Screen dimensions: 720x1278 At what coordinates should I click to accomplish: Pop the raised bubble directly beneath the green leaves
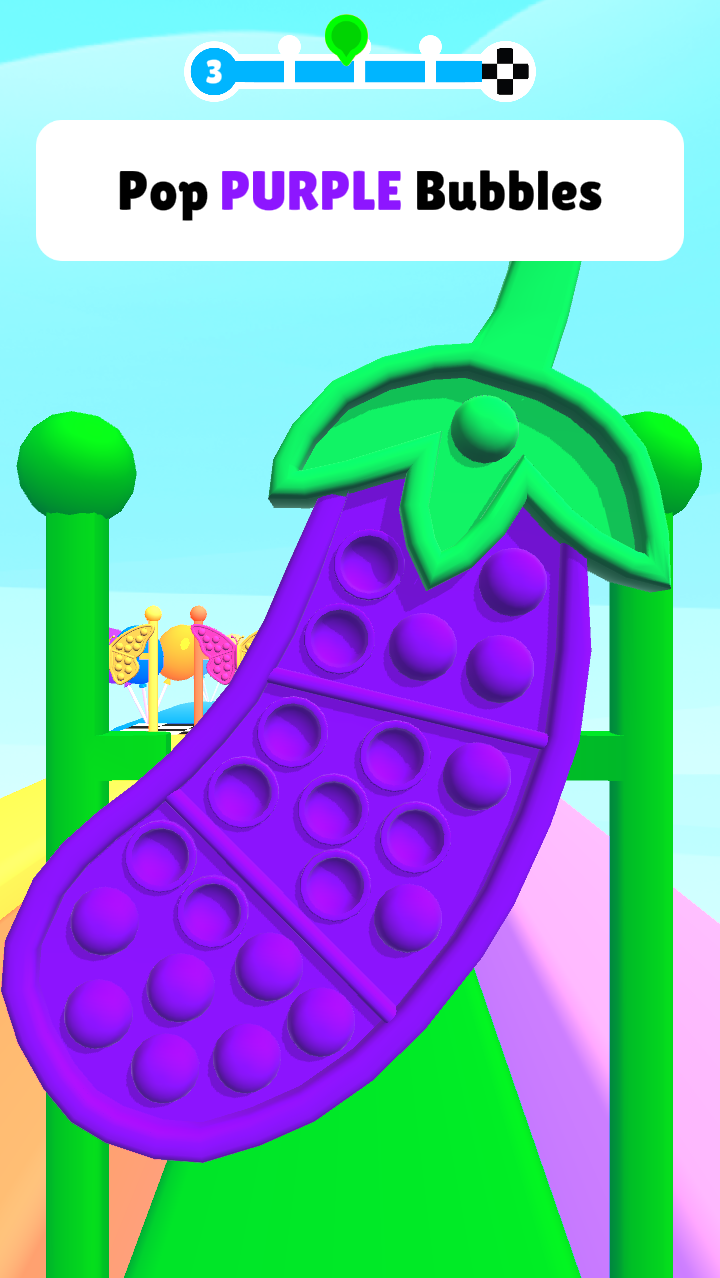pyautogui.click(x=512, y=581)
